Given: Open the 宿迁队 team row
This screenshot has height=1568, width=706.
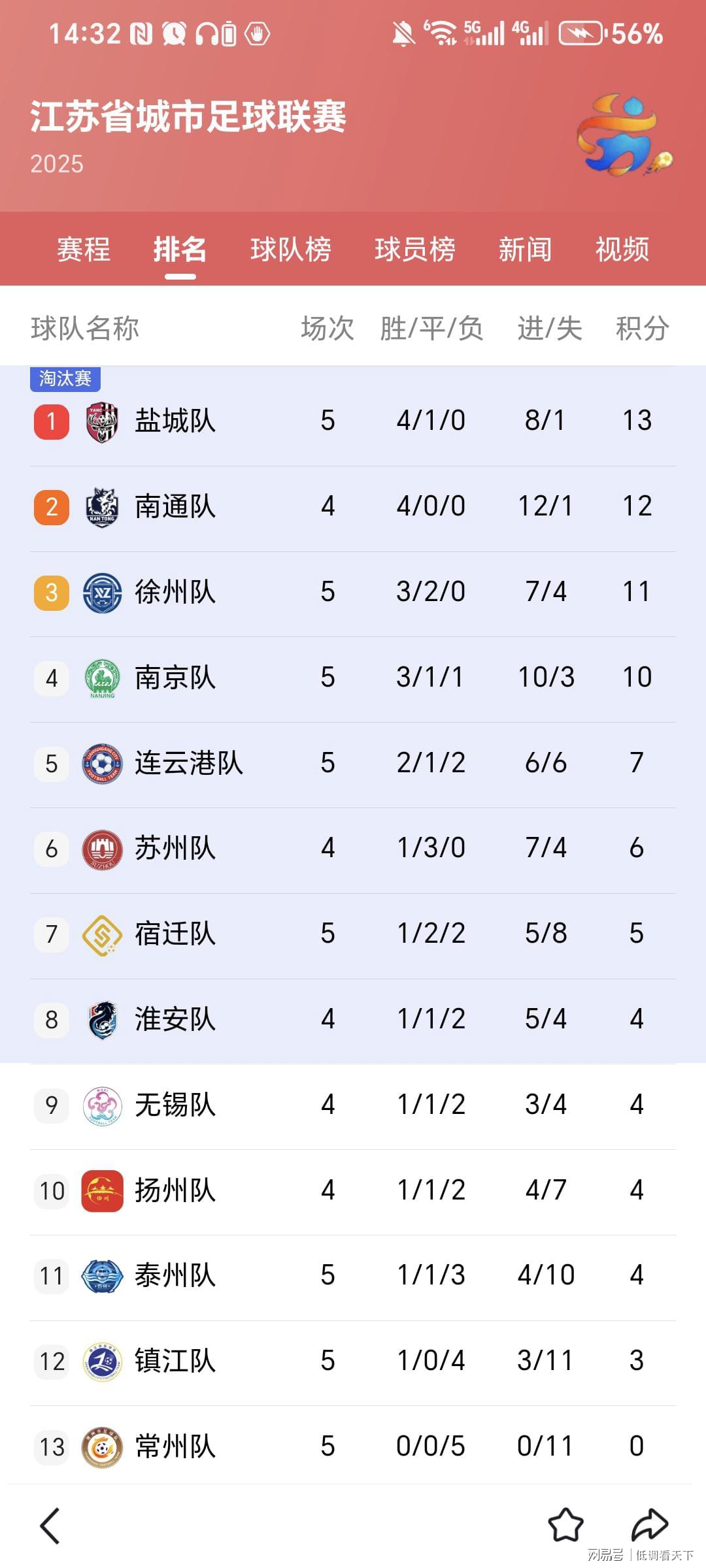Looking at the screenshot, I should [x=353, y=934].
